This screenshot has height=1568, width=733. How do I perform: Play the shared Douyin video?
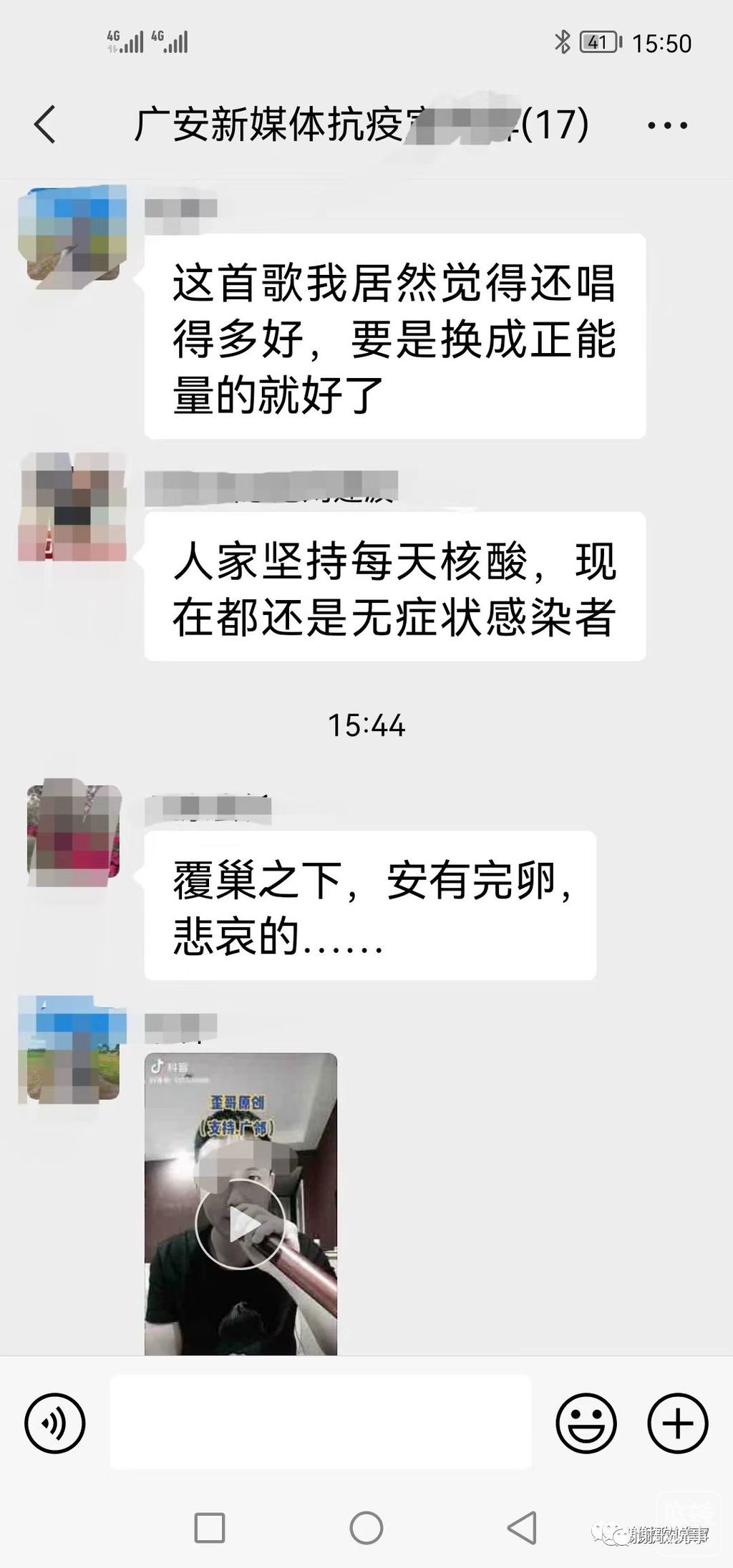click(x=241, y=1224)
